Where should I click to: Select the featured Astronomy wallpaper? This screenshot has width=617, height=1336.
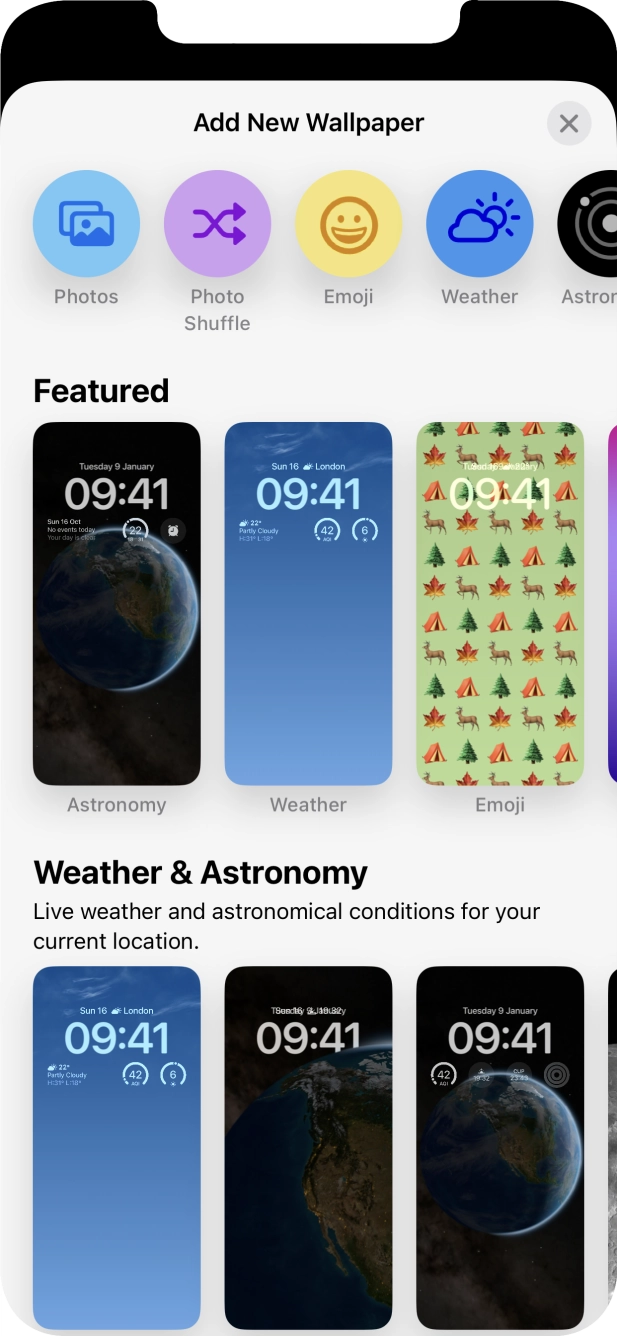click(x=117, y=603)
